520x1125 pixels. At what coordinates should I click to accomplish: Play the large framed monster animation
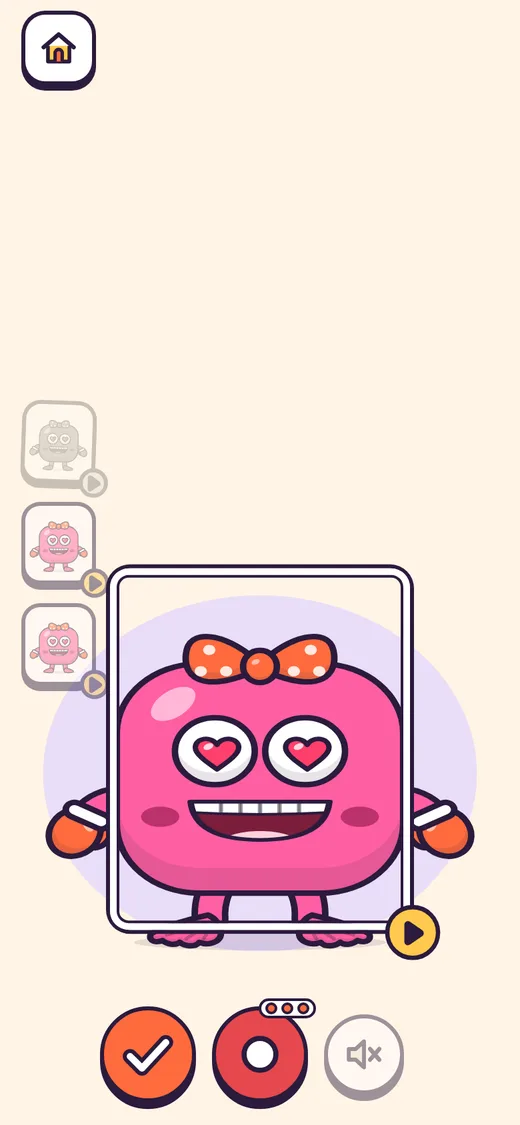[x=412, y=933]
